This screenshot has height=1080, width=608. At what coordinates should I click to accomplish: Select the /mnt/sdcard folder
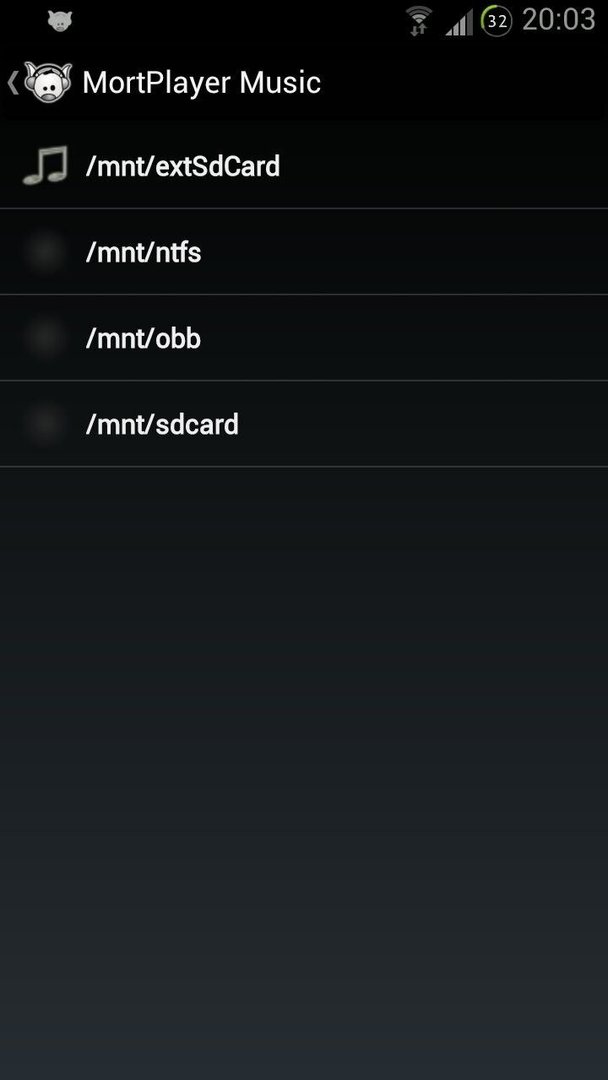[304, 424]
